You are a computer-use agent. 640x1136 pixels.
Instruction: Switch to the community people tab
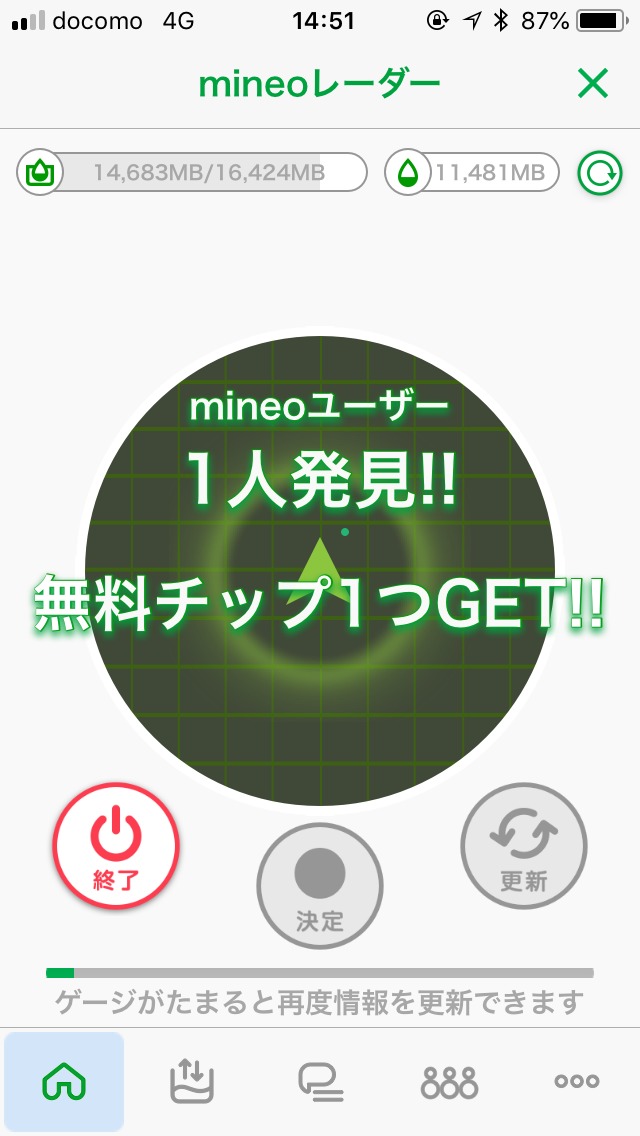click(x=449, y=1082)
